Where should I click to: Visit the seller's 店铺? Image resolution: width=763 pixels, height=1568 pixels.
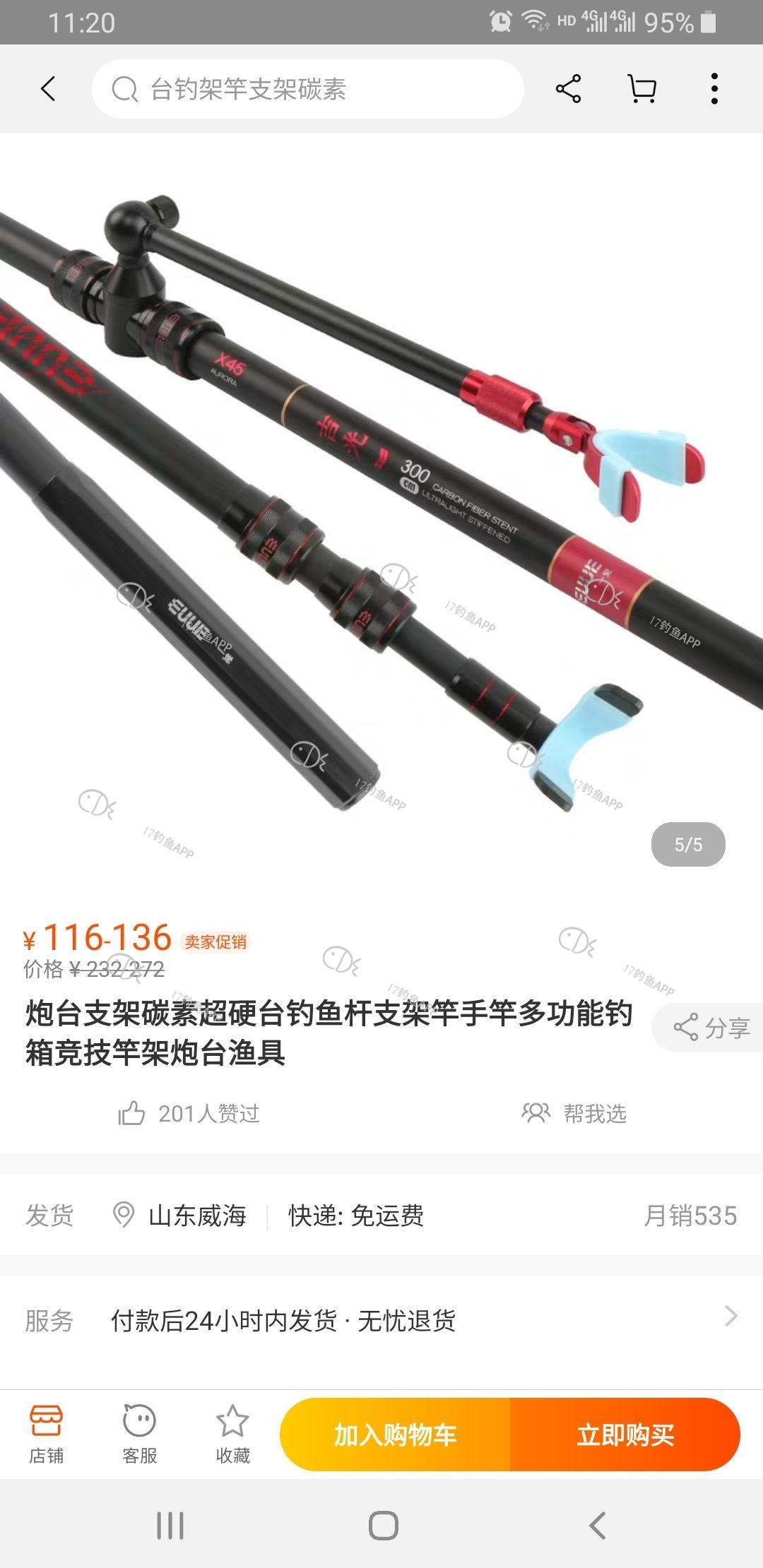[46, 1435]
